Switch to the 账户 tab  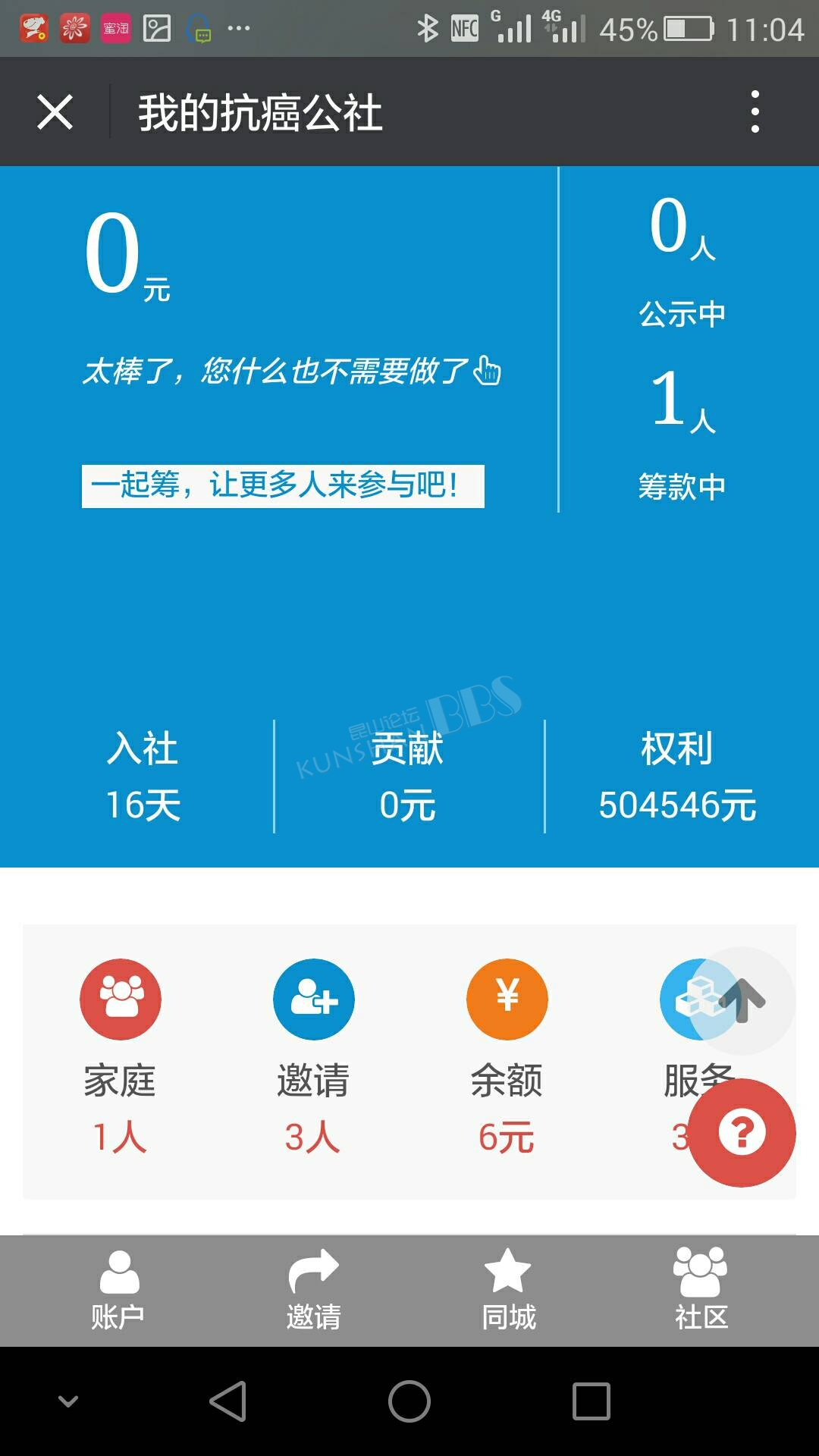coord(118,1291)
